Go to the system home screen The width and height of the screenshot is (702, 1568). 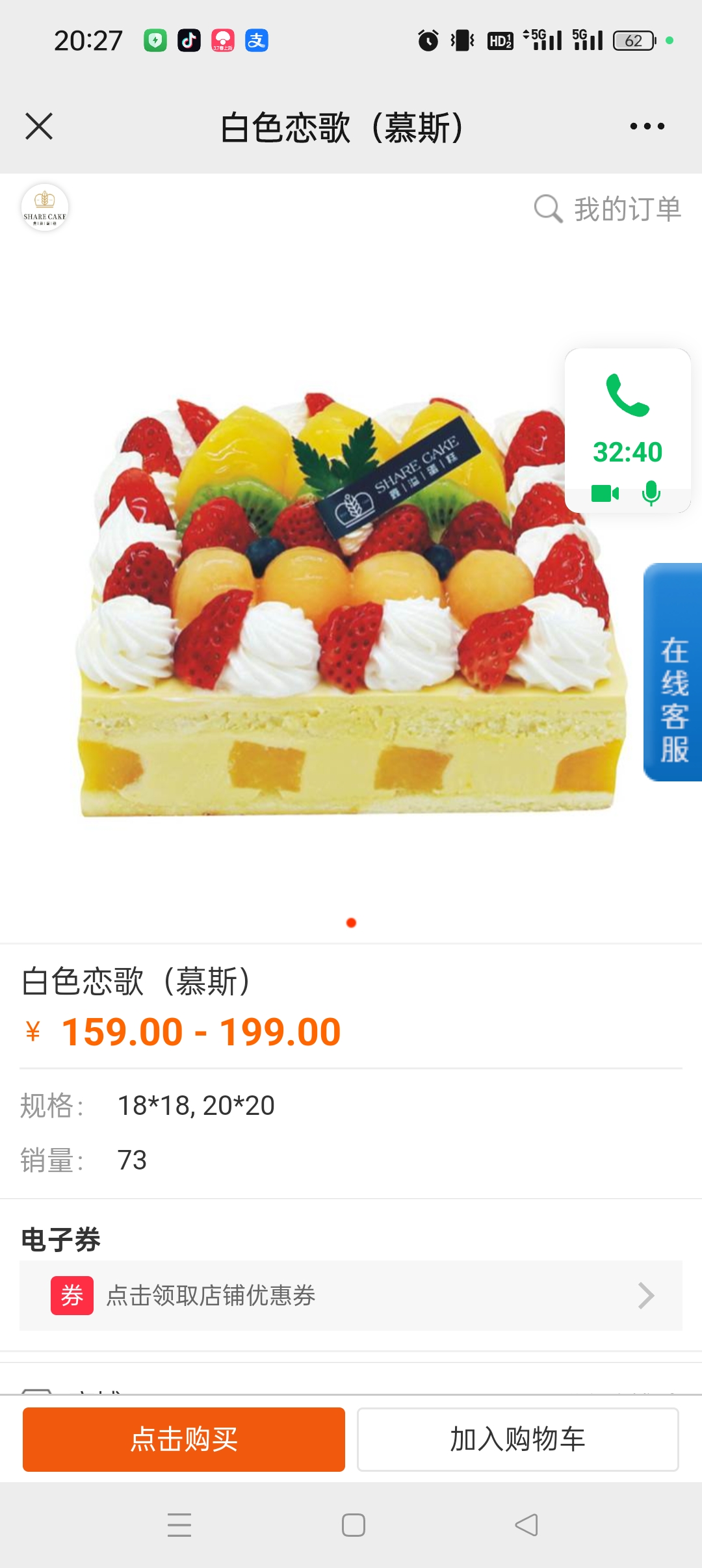(x=353, y=1524)
